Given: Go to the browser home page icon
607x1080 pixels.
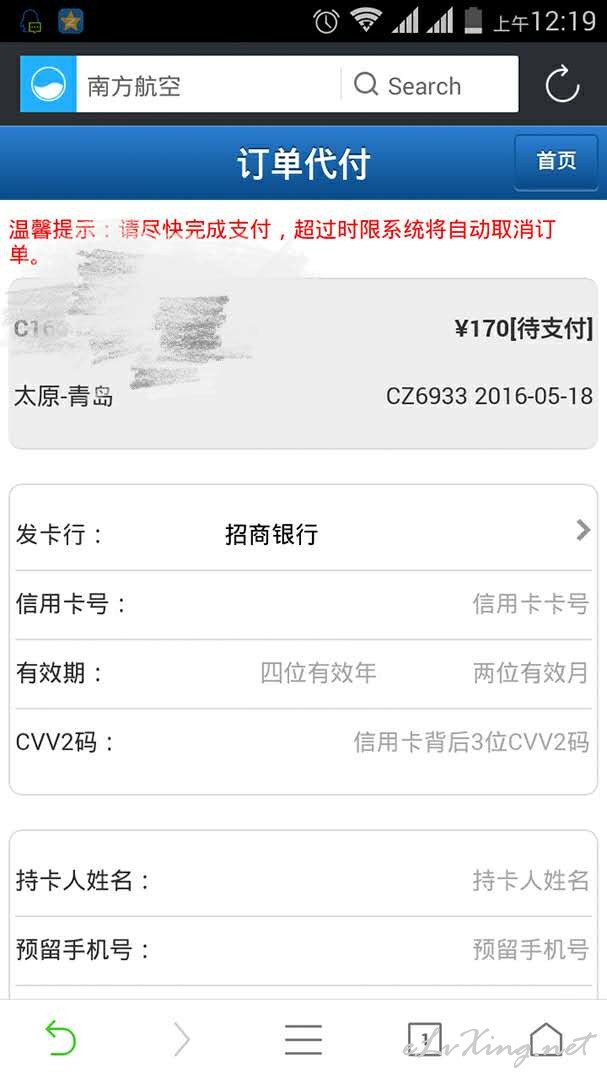Looking at the screenshot, I should point(546,1038).
